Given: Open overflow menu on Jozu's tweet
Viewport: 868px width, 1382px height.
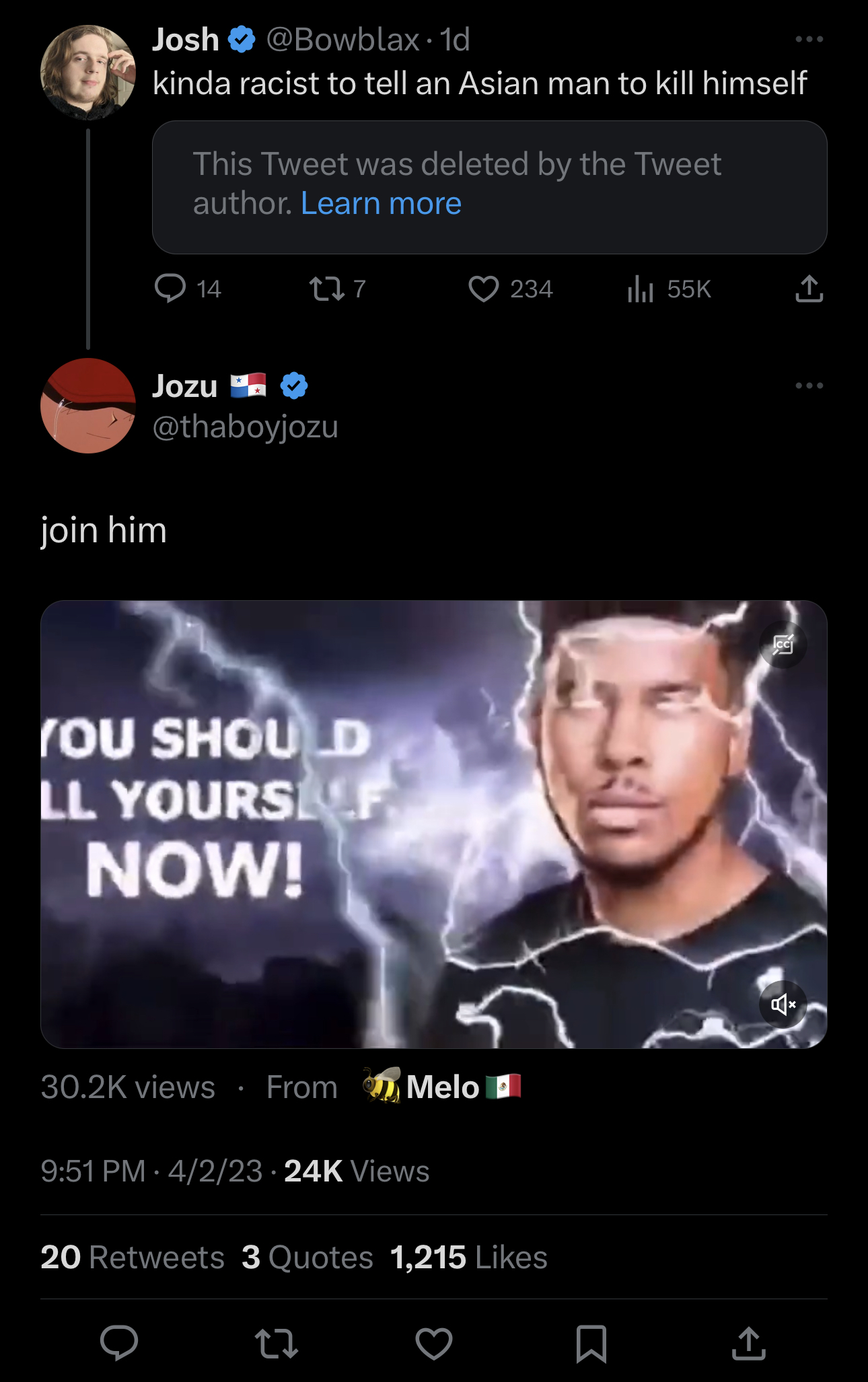Looking at the screenshot, I should [809, 386].
